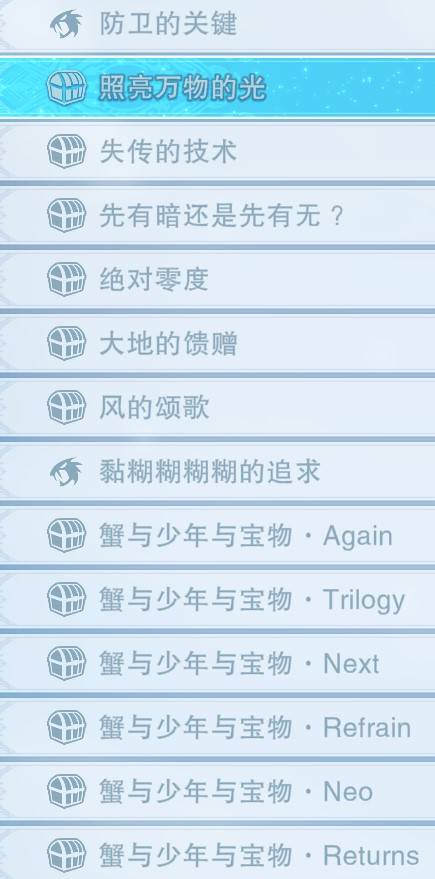Open 蟹与少年与宝物・Next quest
The image size is (435, 879).
coord(218,664)
